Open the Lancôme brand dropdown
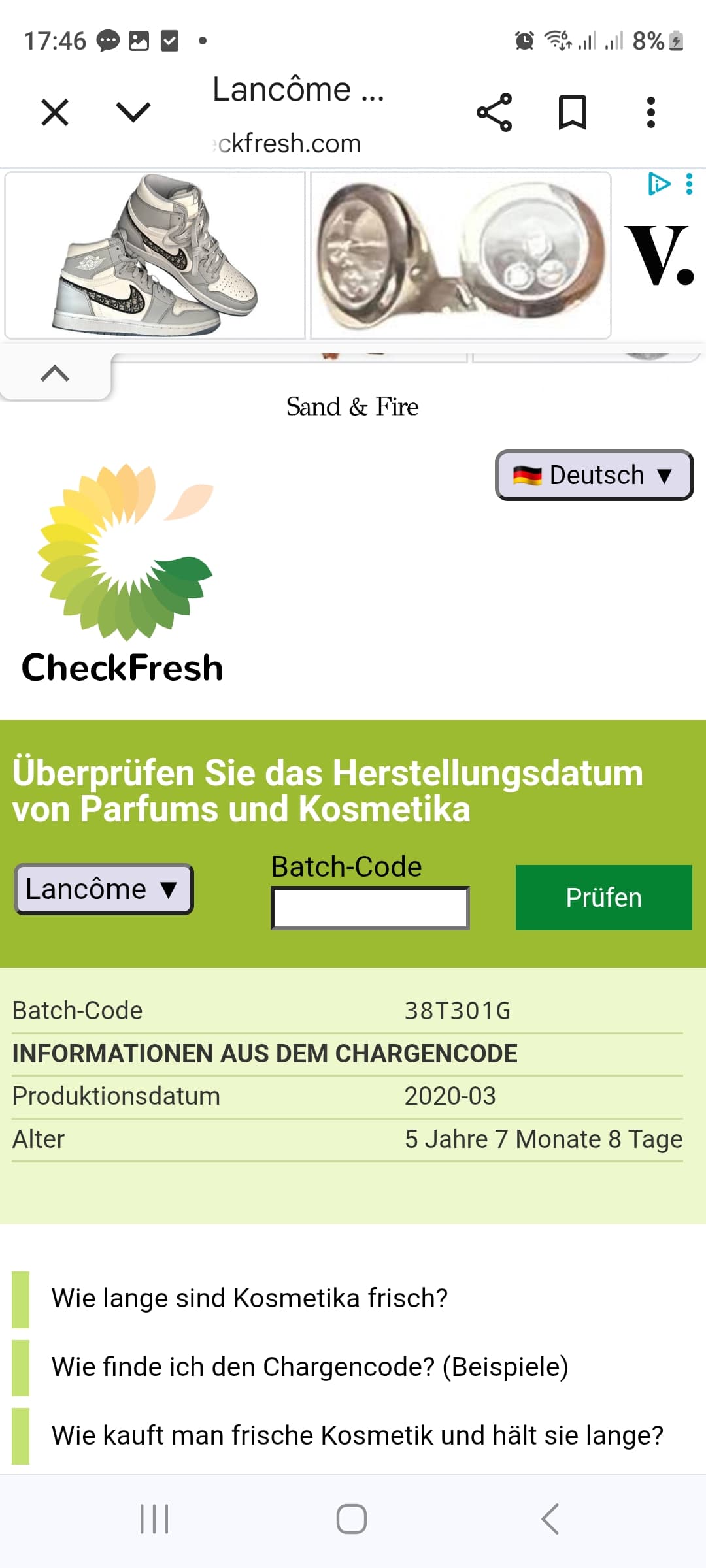 point(103,889)
